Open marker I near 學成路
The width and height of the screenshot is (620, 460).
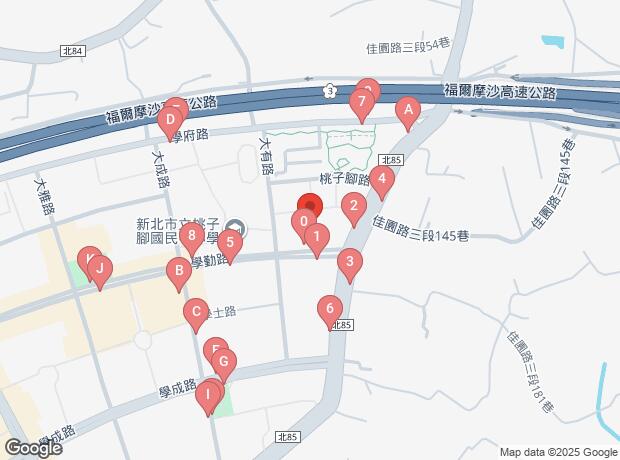(x=208, y=396)
